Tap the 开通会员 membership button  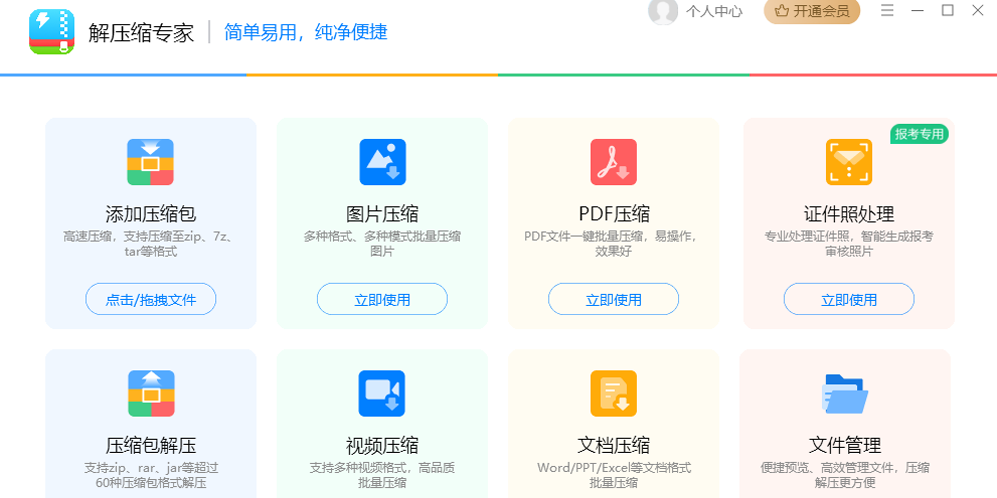click(811, 12)
